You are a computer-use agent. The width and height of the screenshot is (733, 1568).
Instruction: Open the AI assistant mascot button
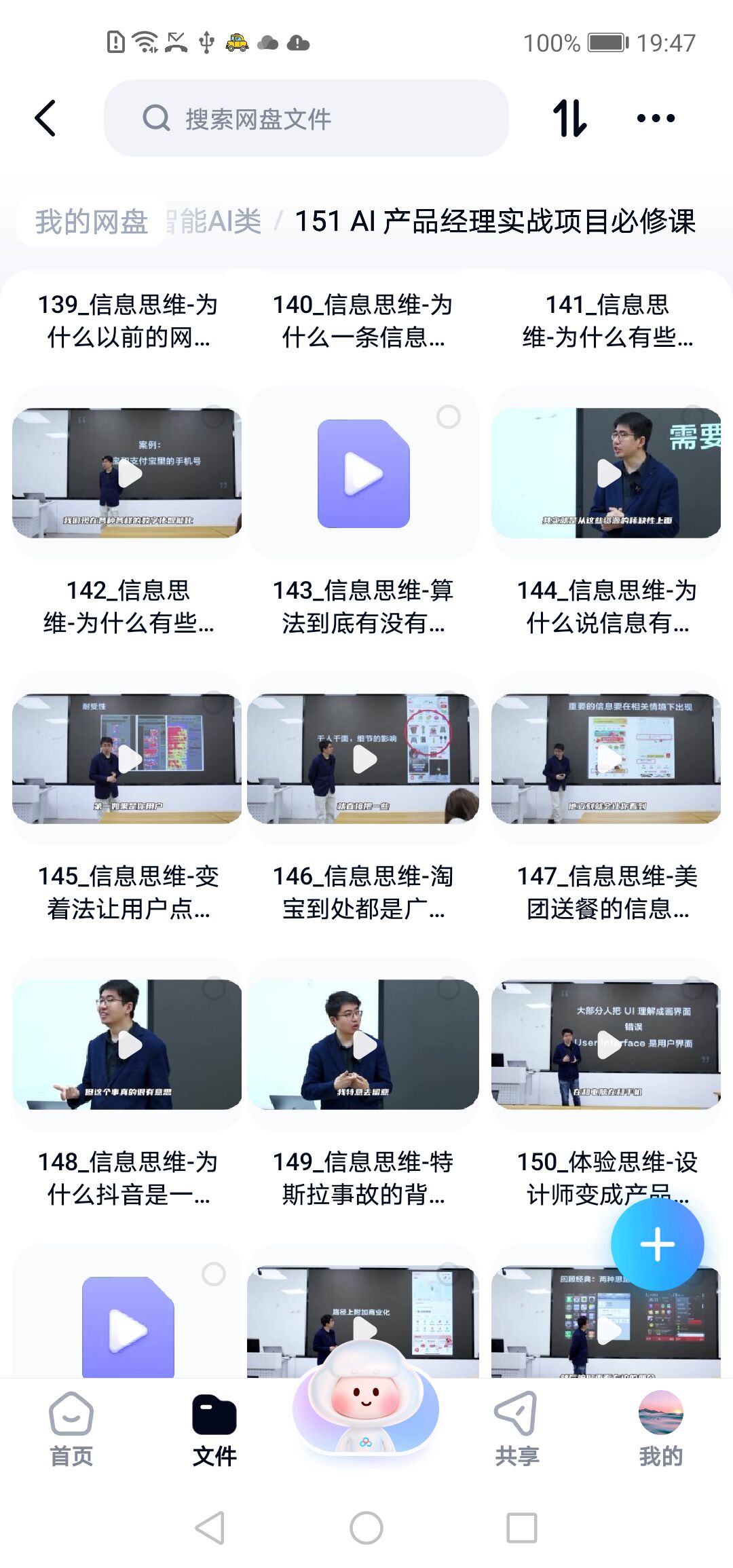(x=365, y=1405)
